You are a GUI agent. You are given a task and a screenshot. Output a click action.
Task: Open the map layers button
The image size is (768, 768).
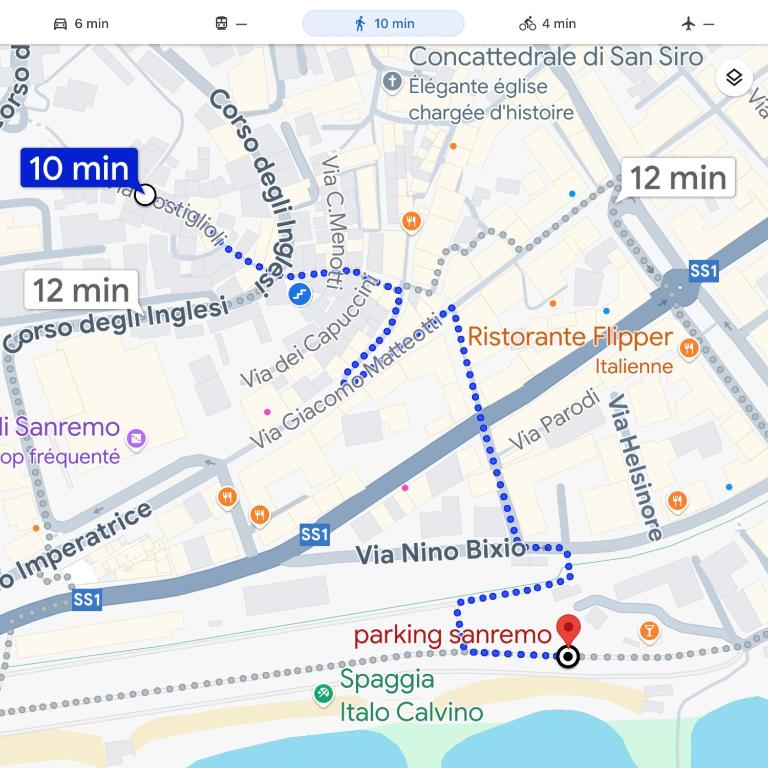pos(734,78)
